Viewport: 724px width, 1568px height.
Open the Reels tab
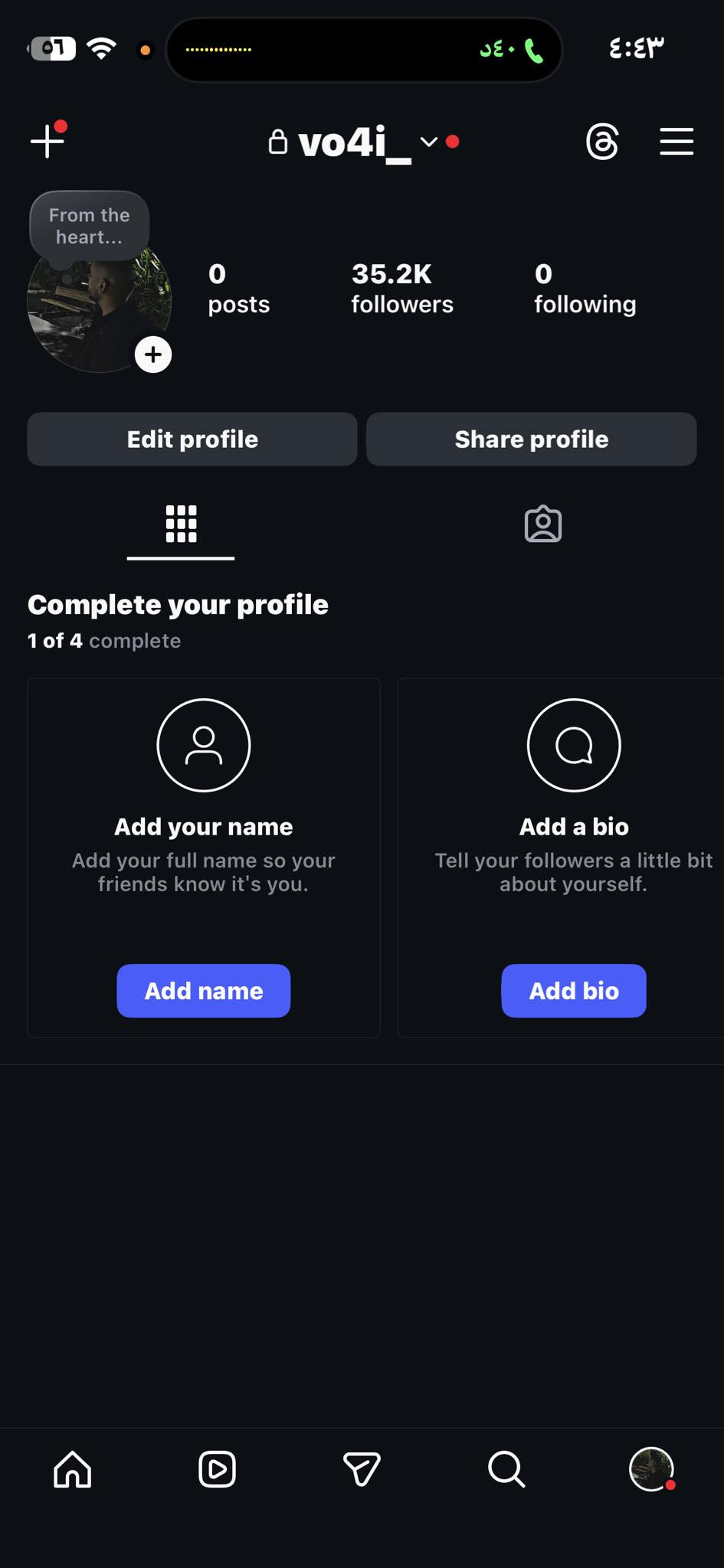(217, 1469)
